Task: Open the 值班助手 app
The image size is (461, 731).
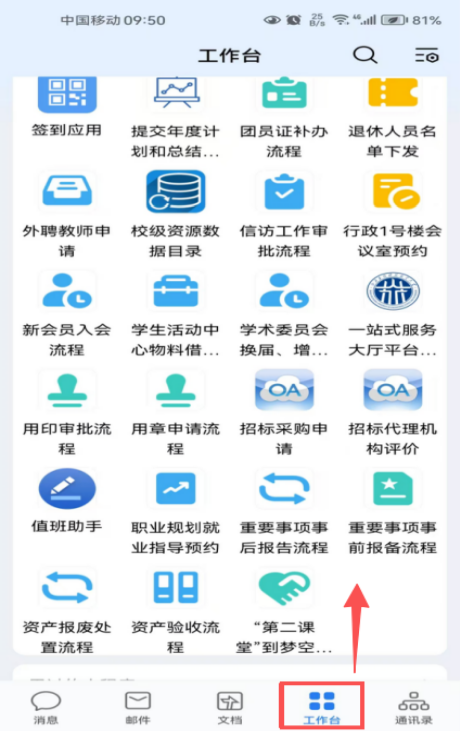Action: [x=67, y=502]
